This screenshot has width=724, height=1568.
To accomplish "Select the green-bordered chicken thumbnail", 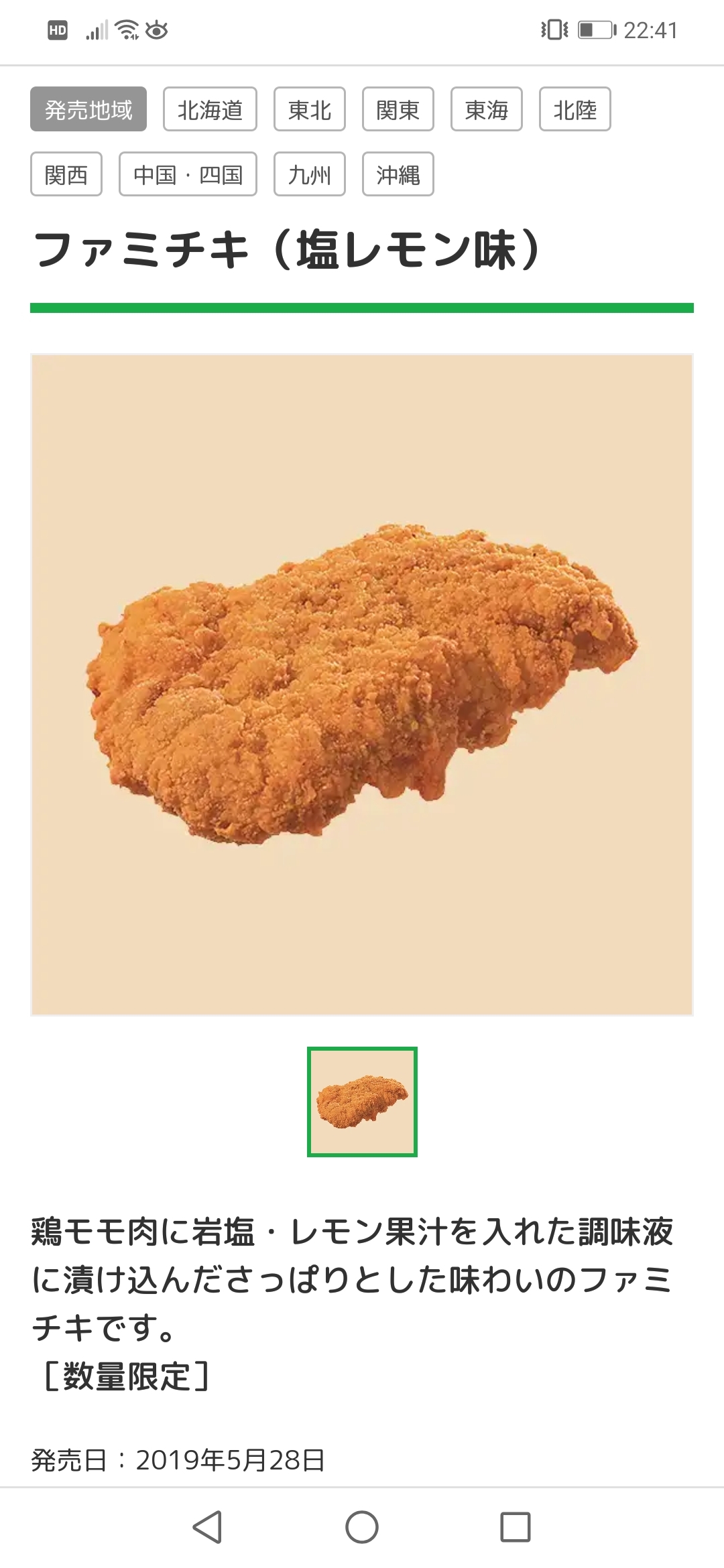I will 362,1102.
